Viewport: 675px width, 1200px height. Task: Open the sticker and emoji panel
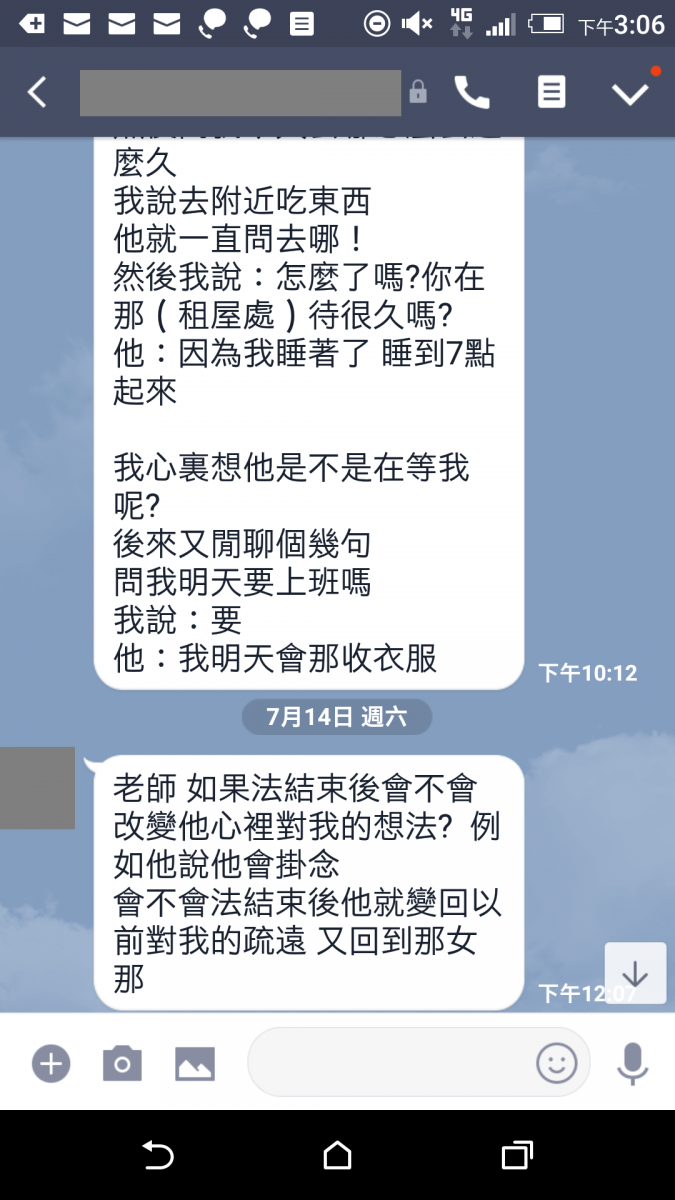point(557,1063)
